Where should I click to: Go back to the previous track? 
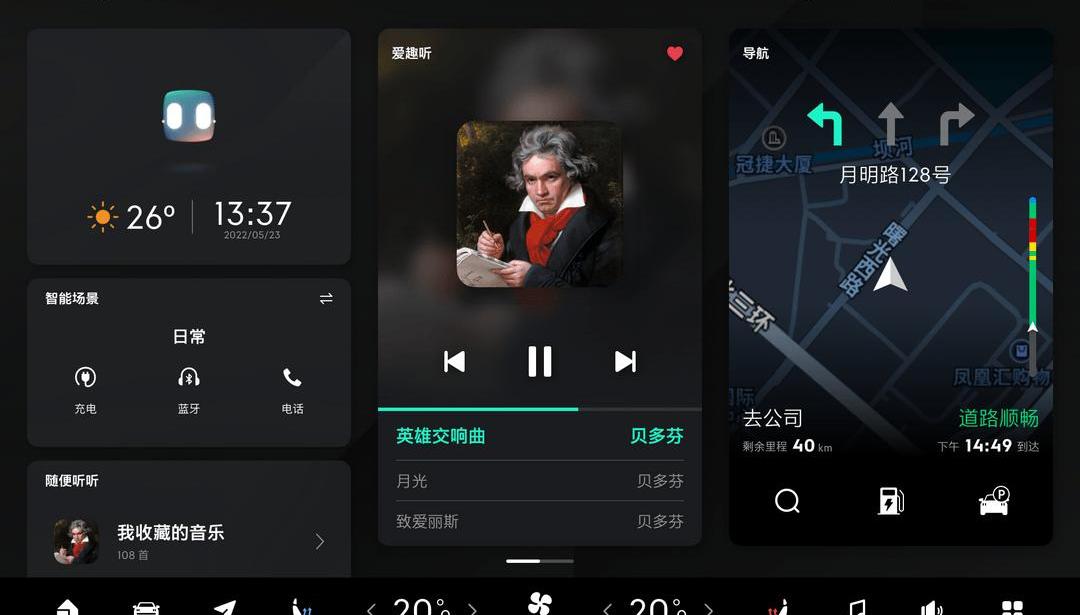point(454,361)
